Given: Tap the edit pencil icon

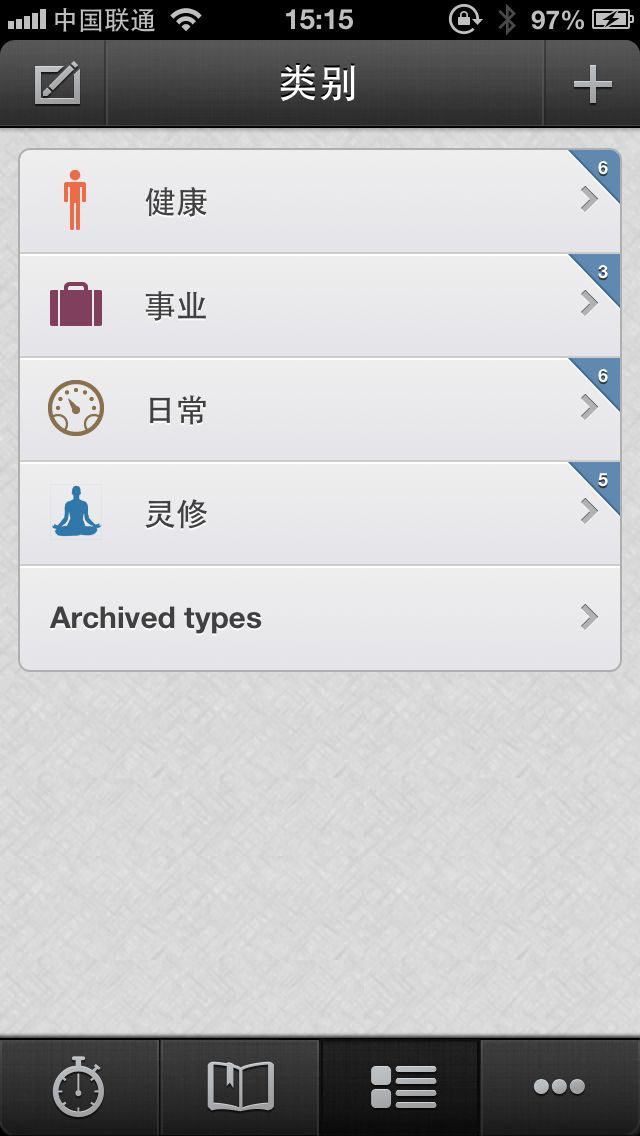Looking at the screenshot, I should [x=57, y=83].
